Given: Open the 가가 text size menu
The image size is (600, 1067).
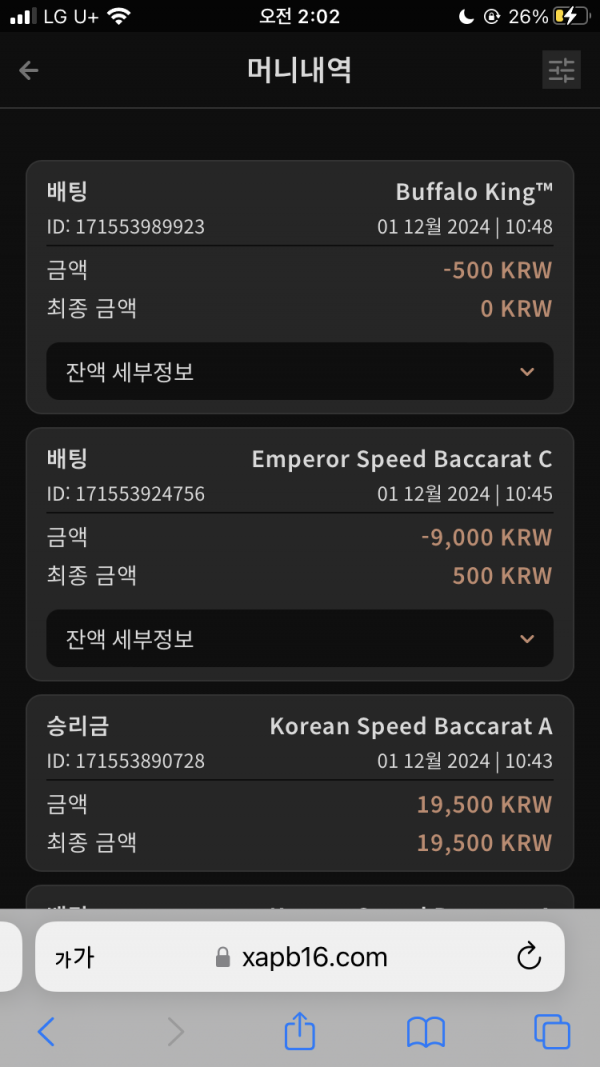Looking at the screenshot, I should click(74, 957).
